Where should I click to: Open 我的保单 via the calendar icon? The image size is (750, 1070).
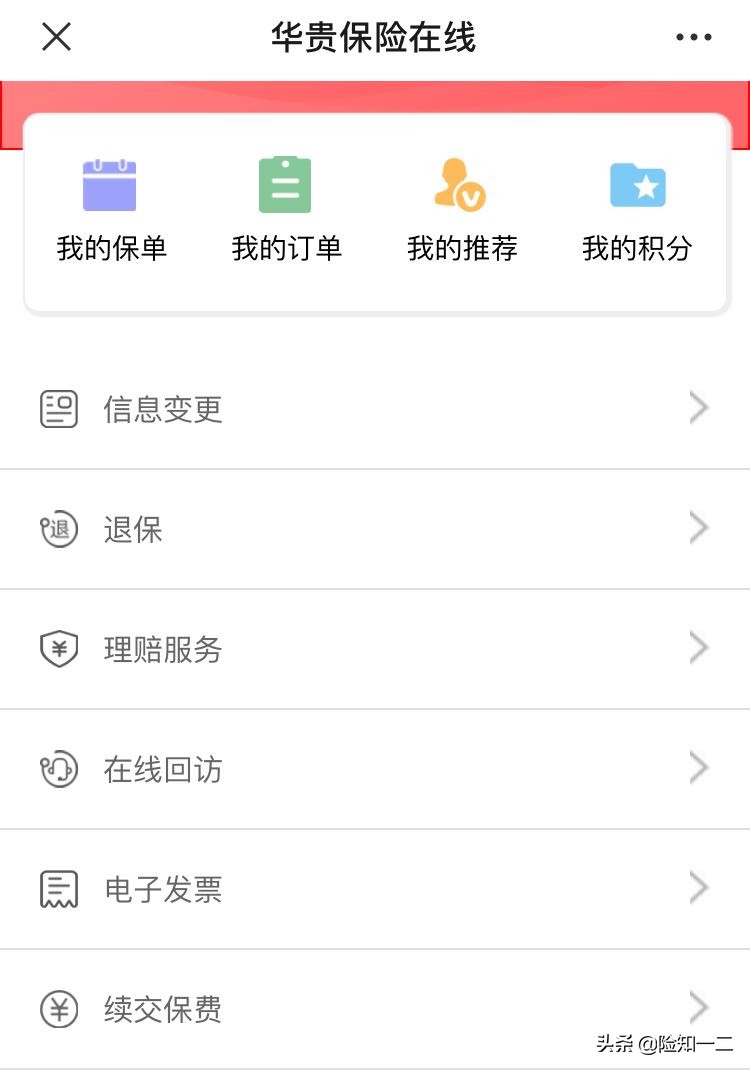(110, 185)
